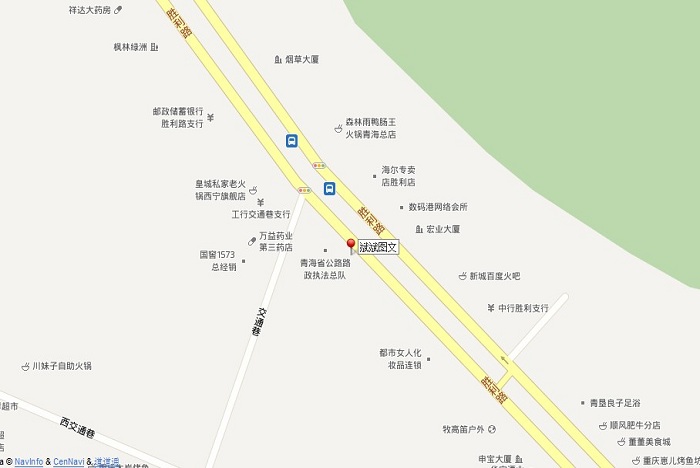Open the NavInfo attribution link

28,462
